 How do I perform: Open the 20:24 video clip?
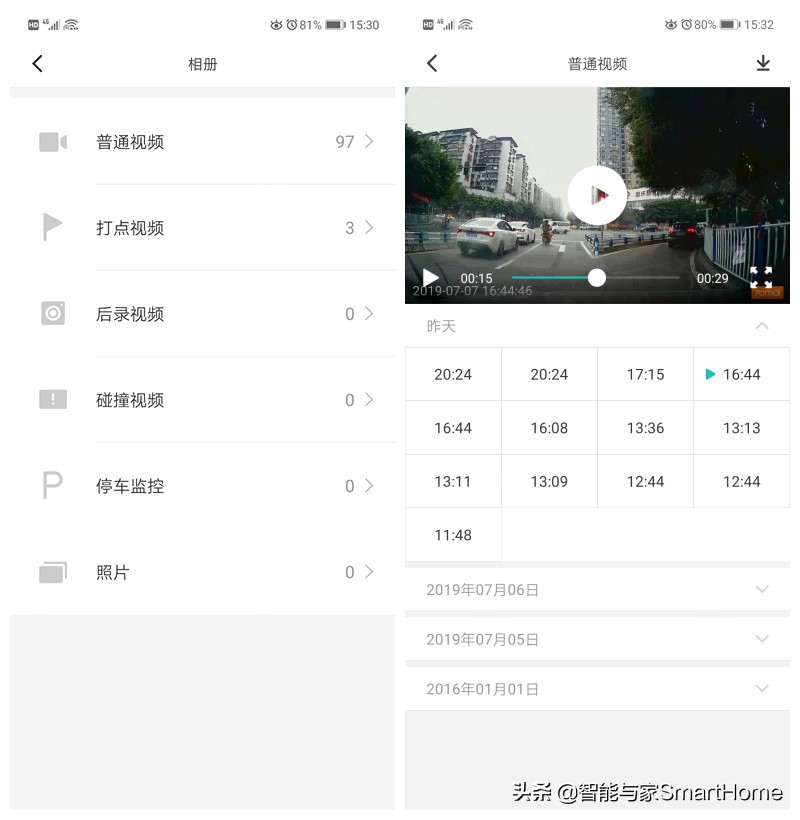[x=453, y=374]
